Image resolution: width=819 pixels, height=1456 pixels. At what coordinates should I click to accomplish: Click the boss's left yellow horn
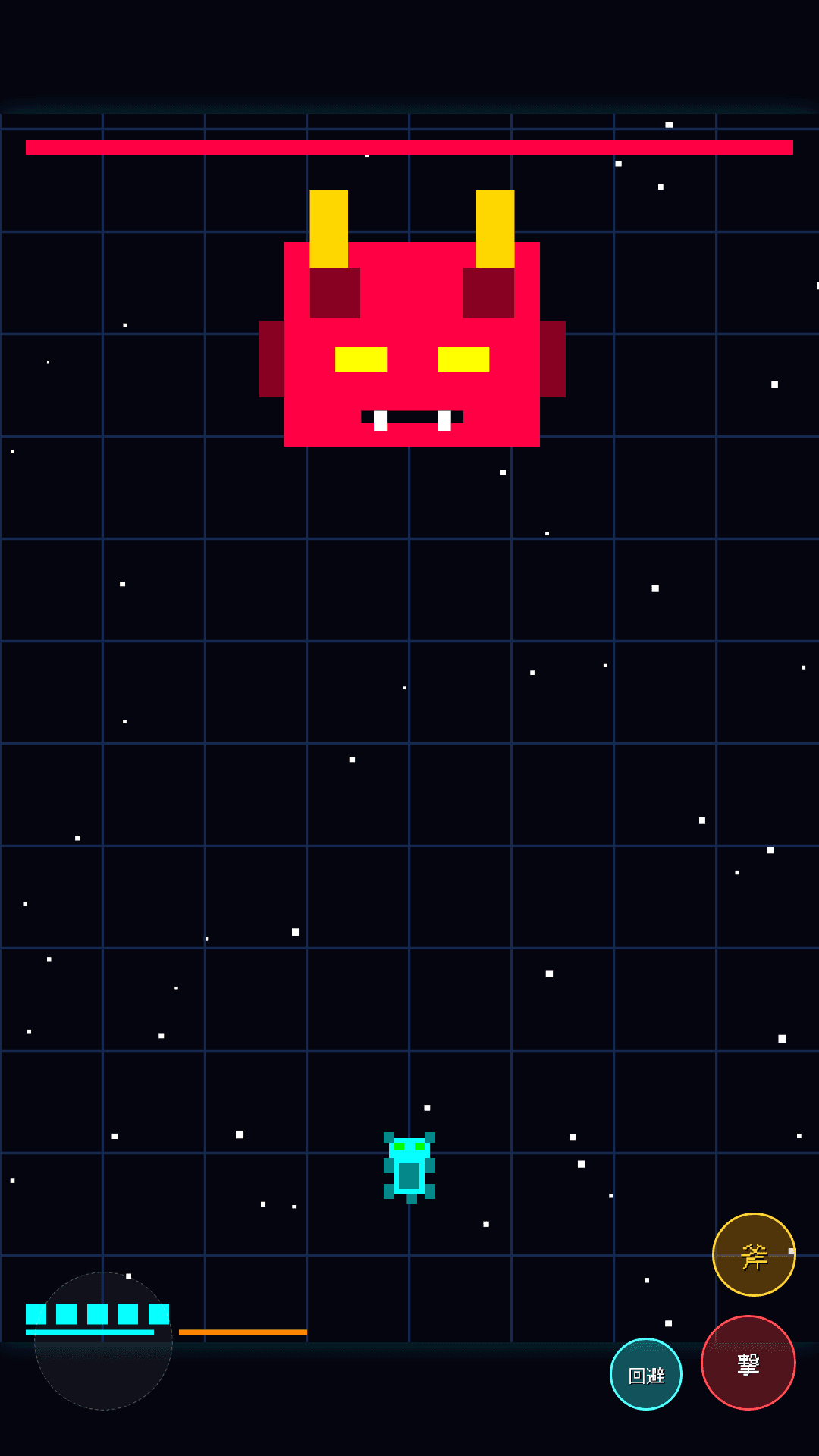(x=330, y=227)
